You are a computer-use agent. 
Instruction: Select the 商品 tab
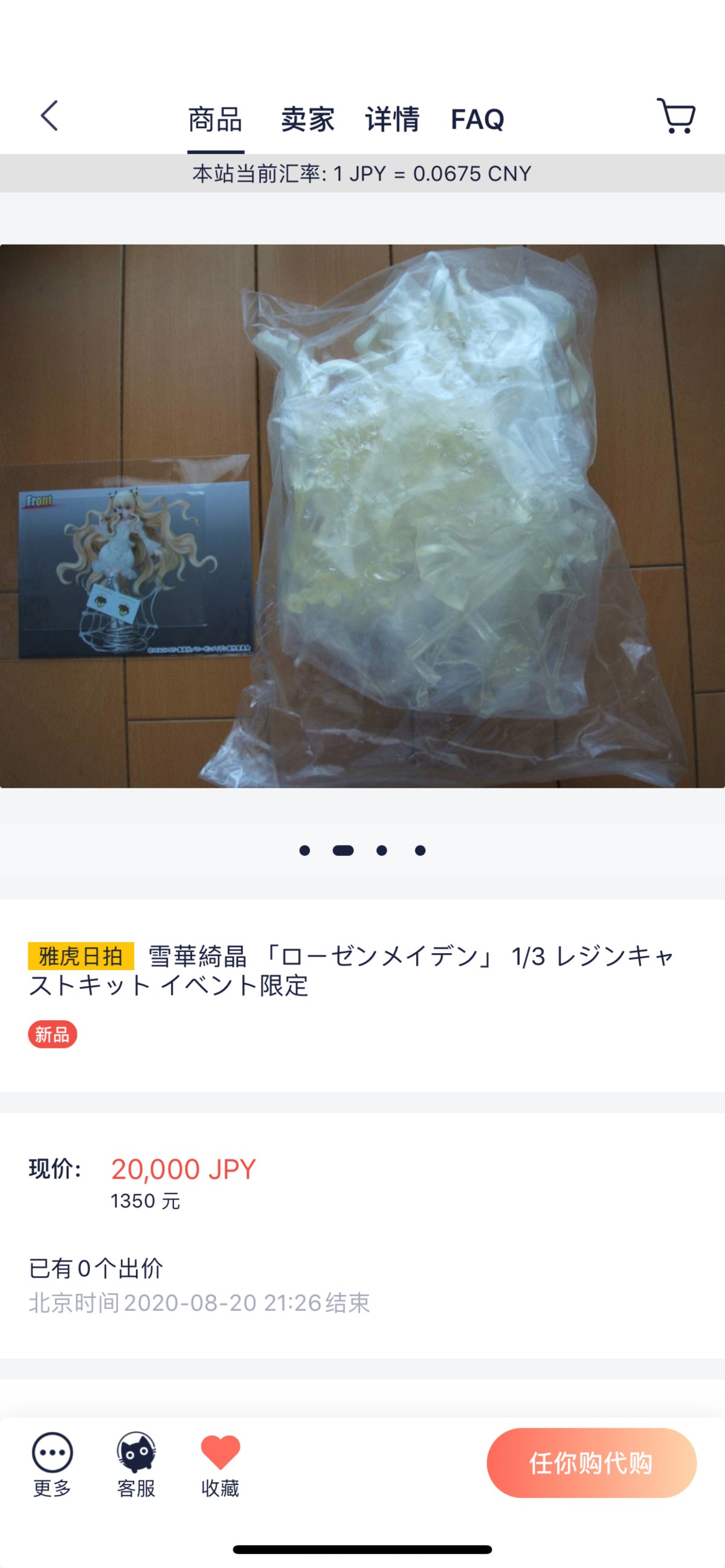pos(216,120)
